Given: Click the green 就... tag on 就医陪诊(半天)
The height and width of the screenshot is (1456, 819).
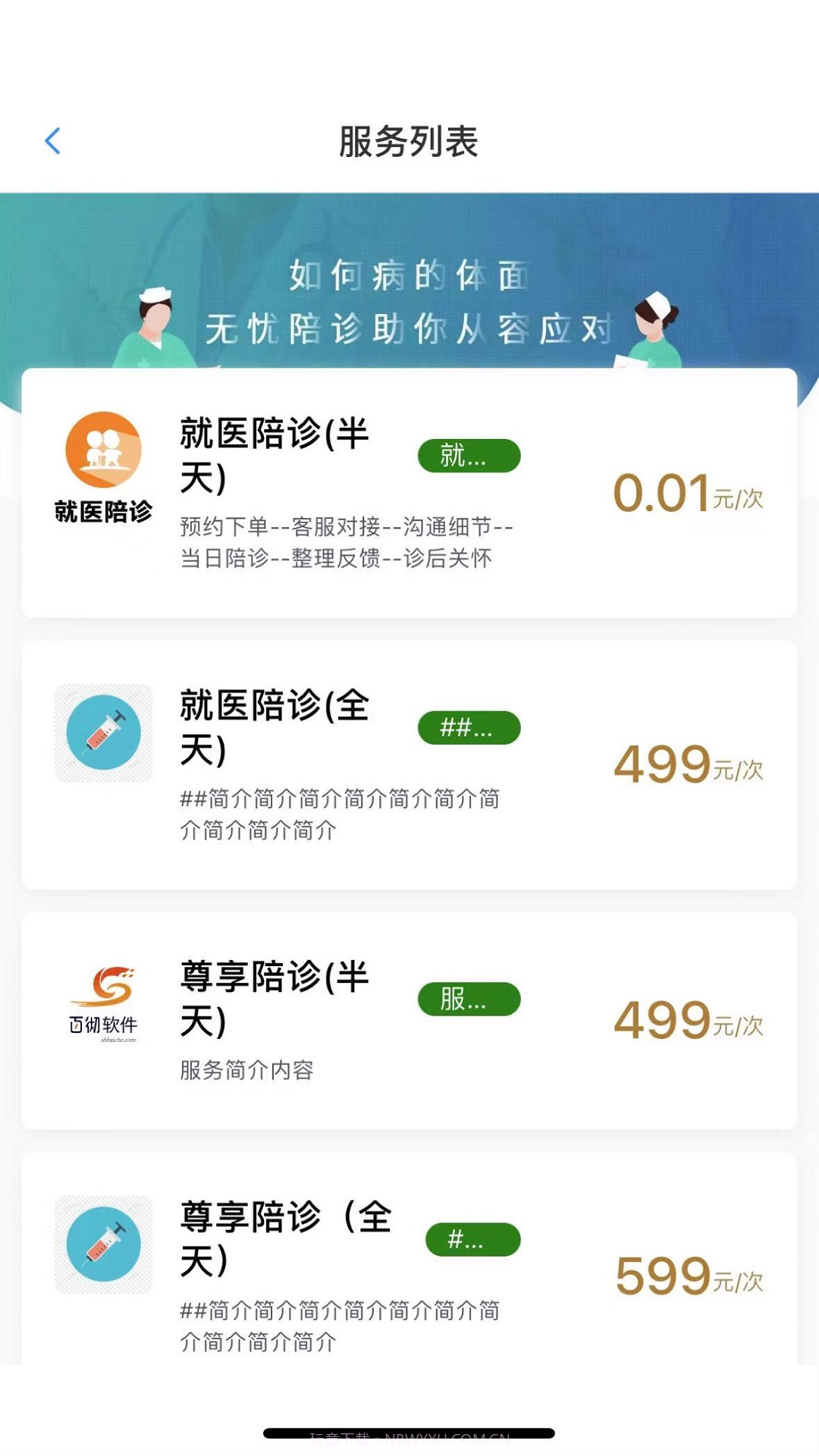Looking at the screenshot, I should pyautogui.click(x=469, y=455).
